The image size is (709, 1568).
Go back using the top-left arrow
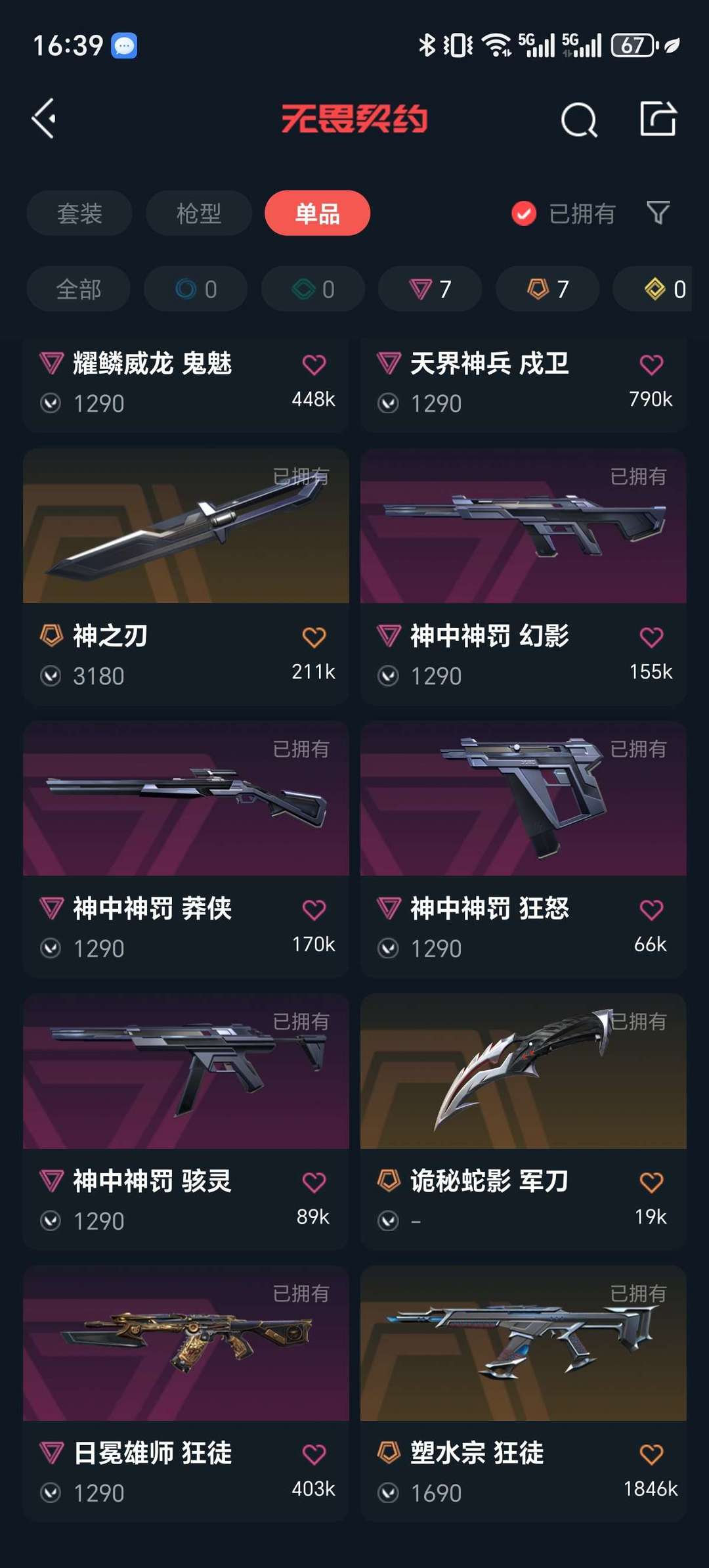point(44,119)
